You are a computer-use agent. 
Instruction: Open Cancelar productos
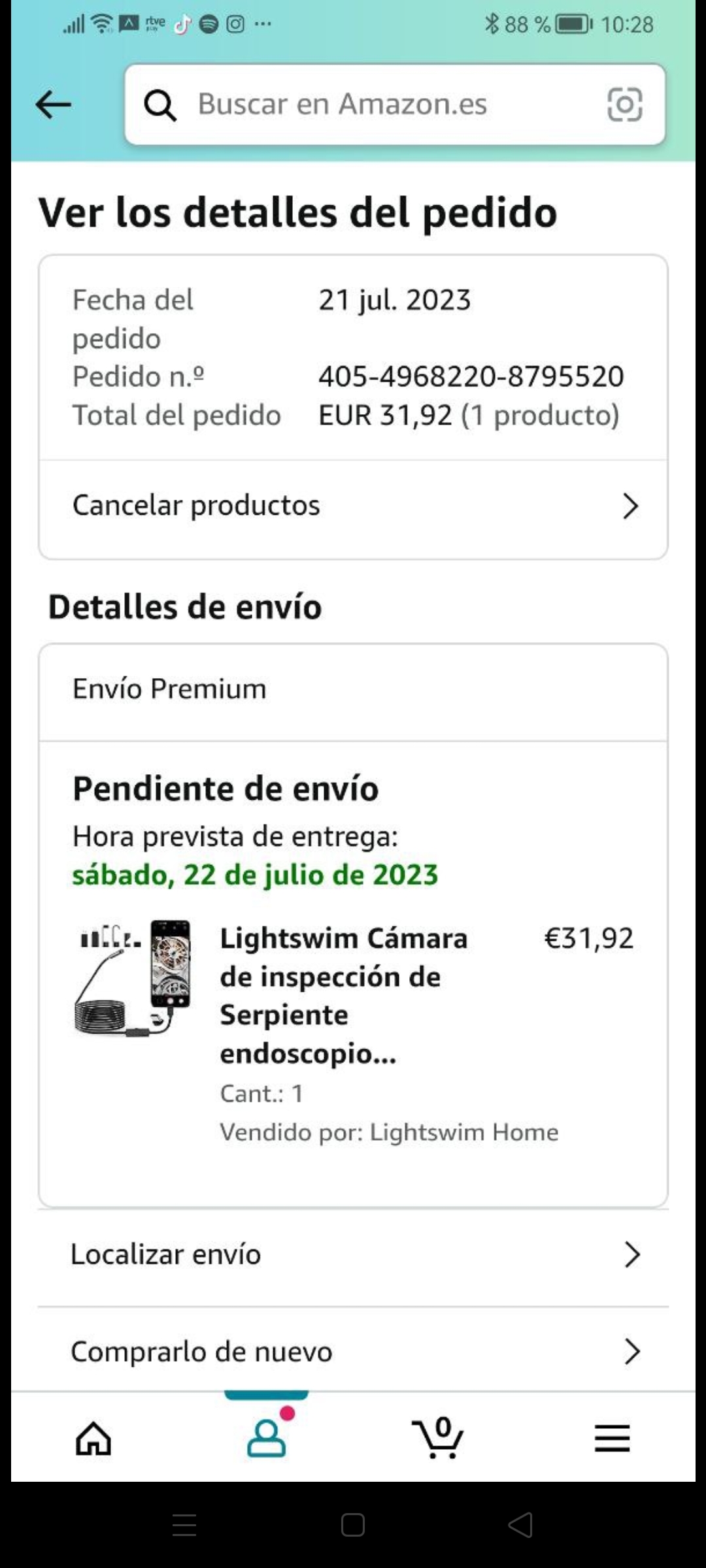click(x=353, y=506)
